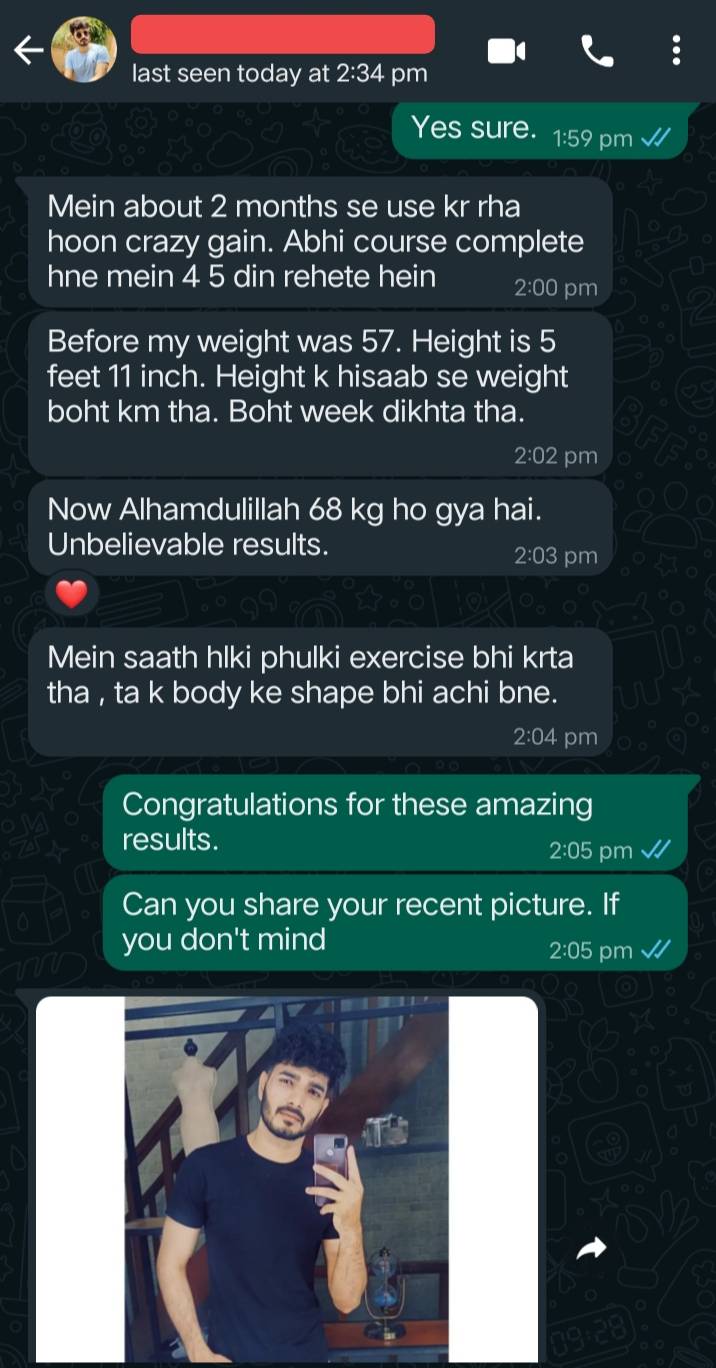Go back using the back arrow
The image size is (716, 1368).
pyautogui.click(x=28, y=51)
